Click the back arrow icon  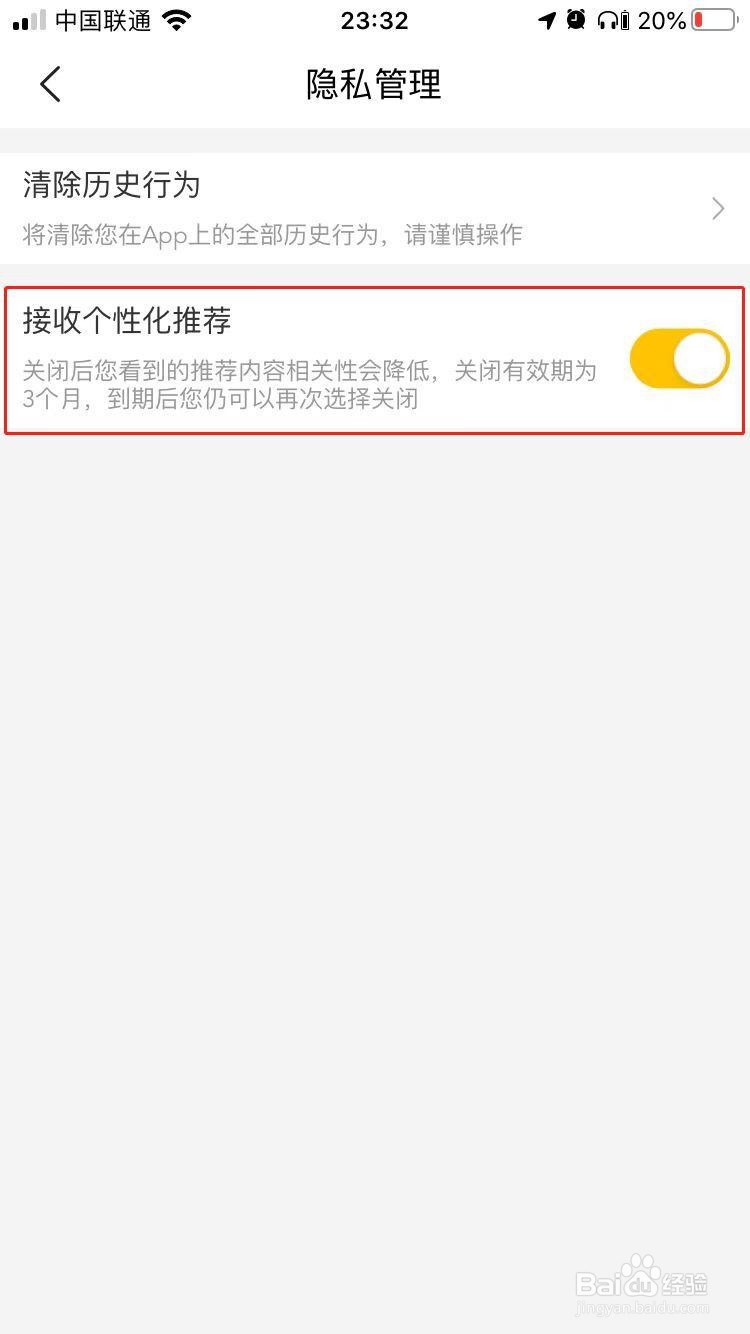[x=50, y=84]
